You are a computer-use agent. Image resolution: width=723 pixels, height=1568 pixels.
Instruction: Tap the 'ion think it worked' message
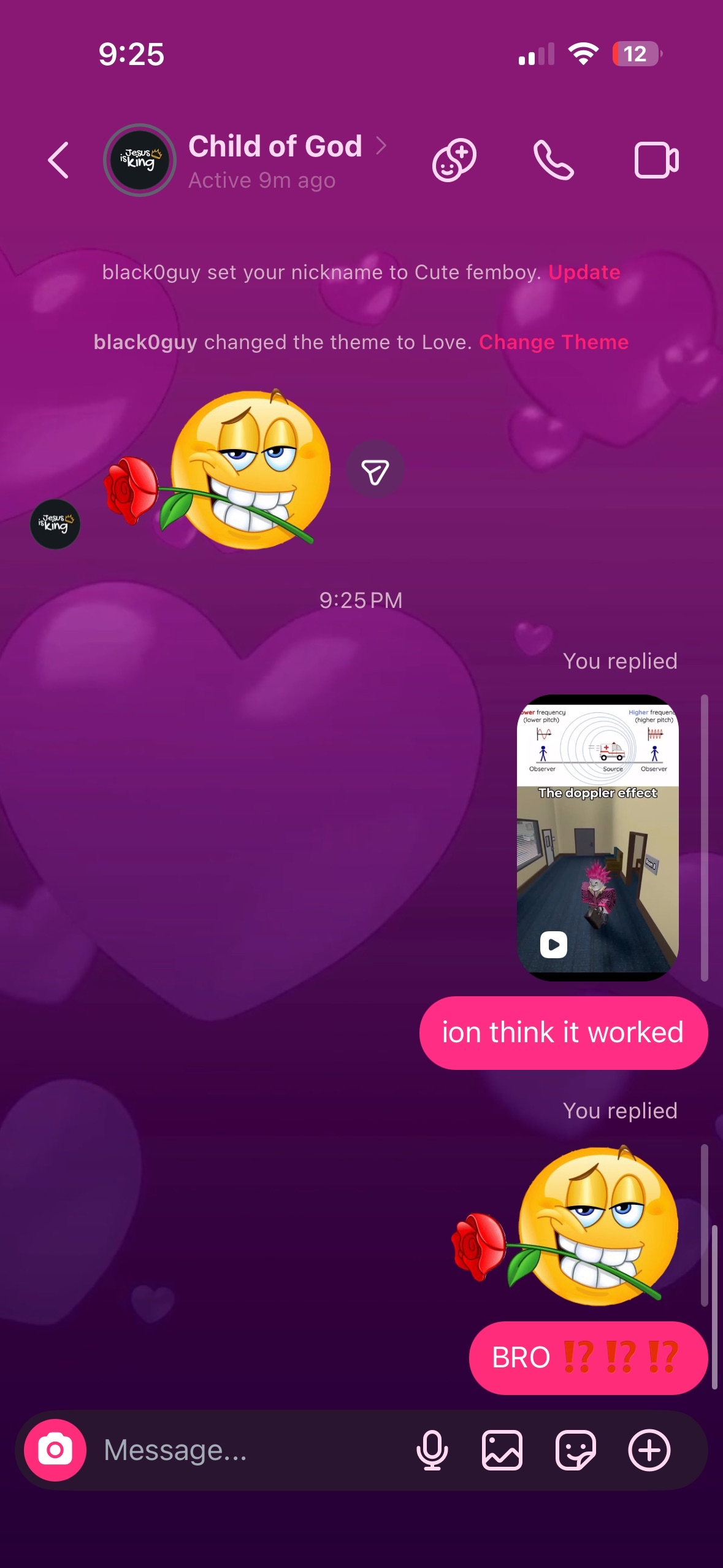pyautogui.click(x=563, y=1033)
